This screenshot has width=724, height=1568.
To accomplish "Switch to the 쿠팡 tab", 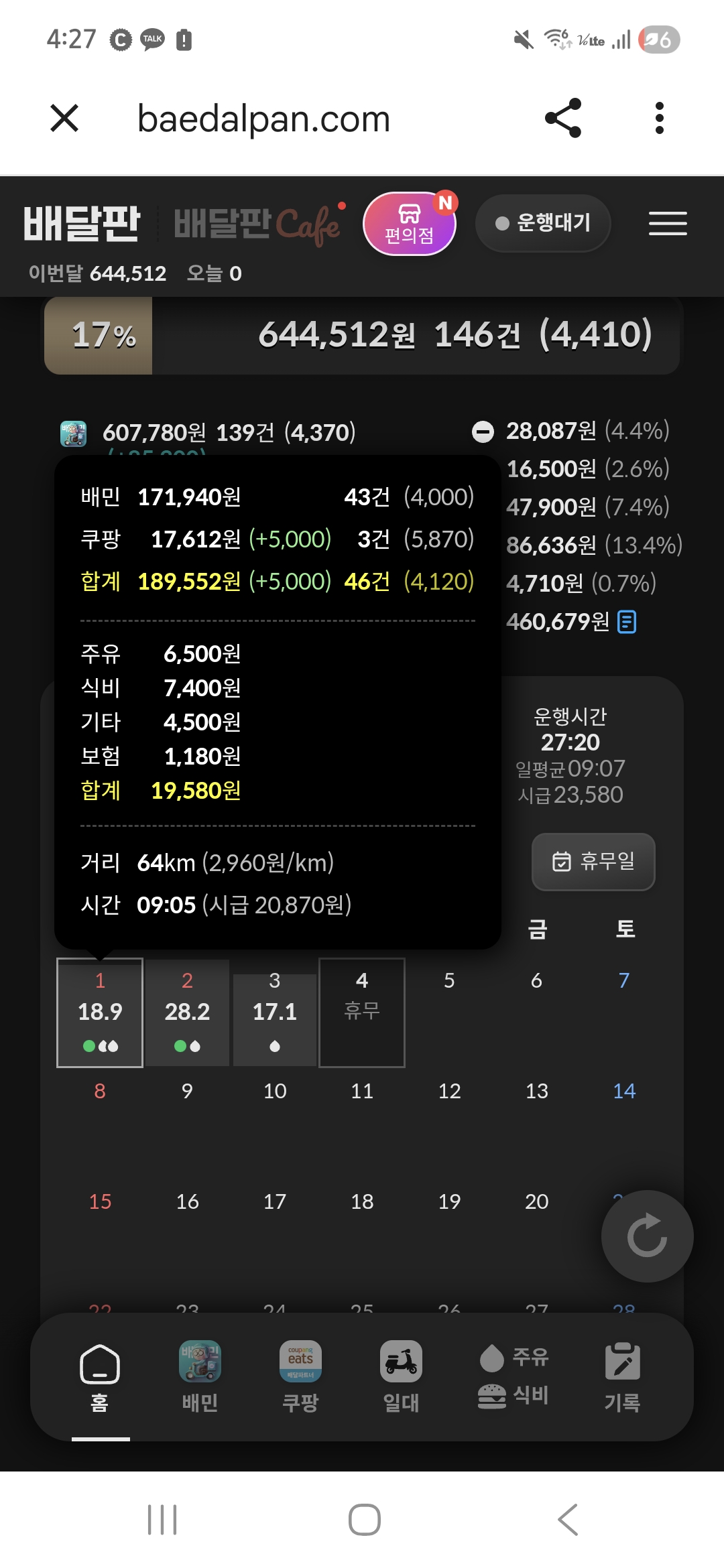I will (300, 1377).
